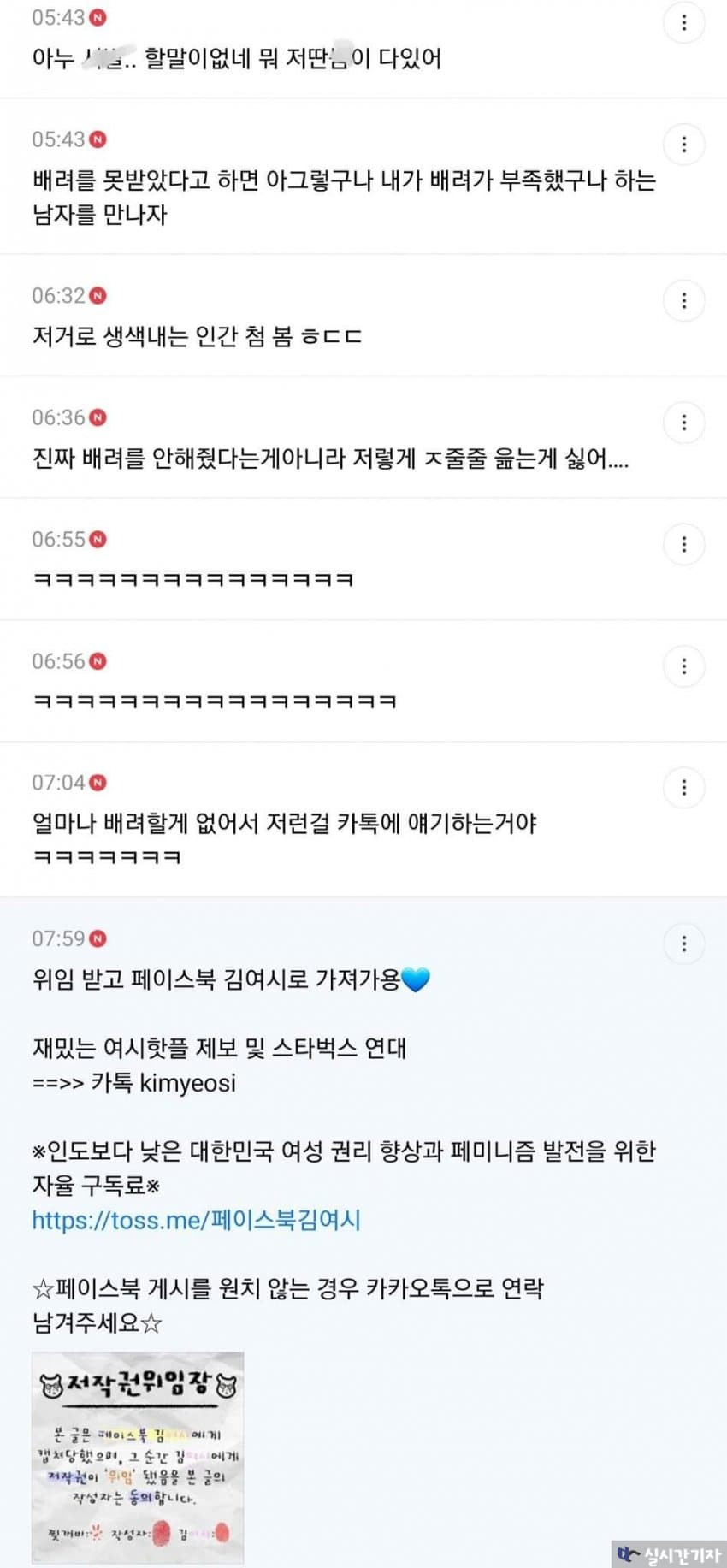Open overflow menu on 06:55 comment
Screen dimensions: 727x1568
[x=683, y=544]
